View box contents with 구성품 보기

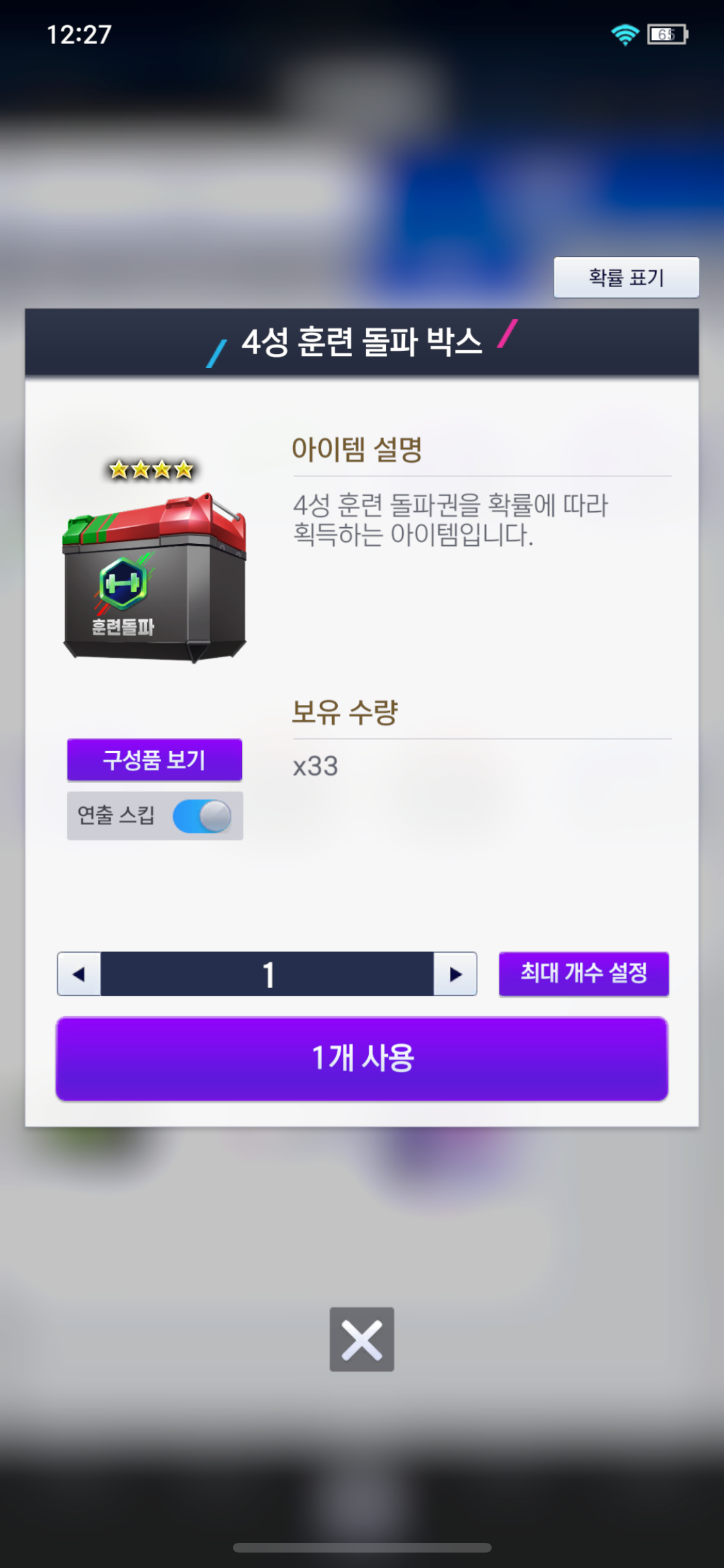pyautogui.click(x=154, y=760)
